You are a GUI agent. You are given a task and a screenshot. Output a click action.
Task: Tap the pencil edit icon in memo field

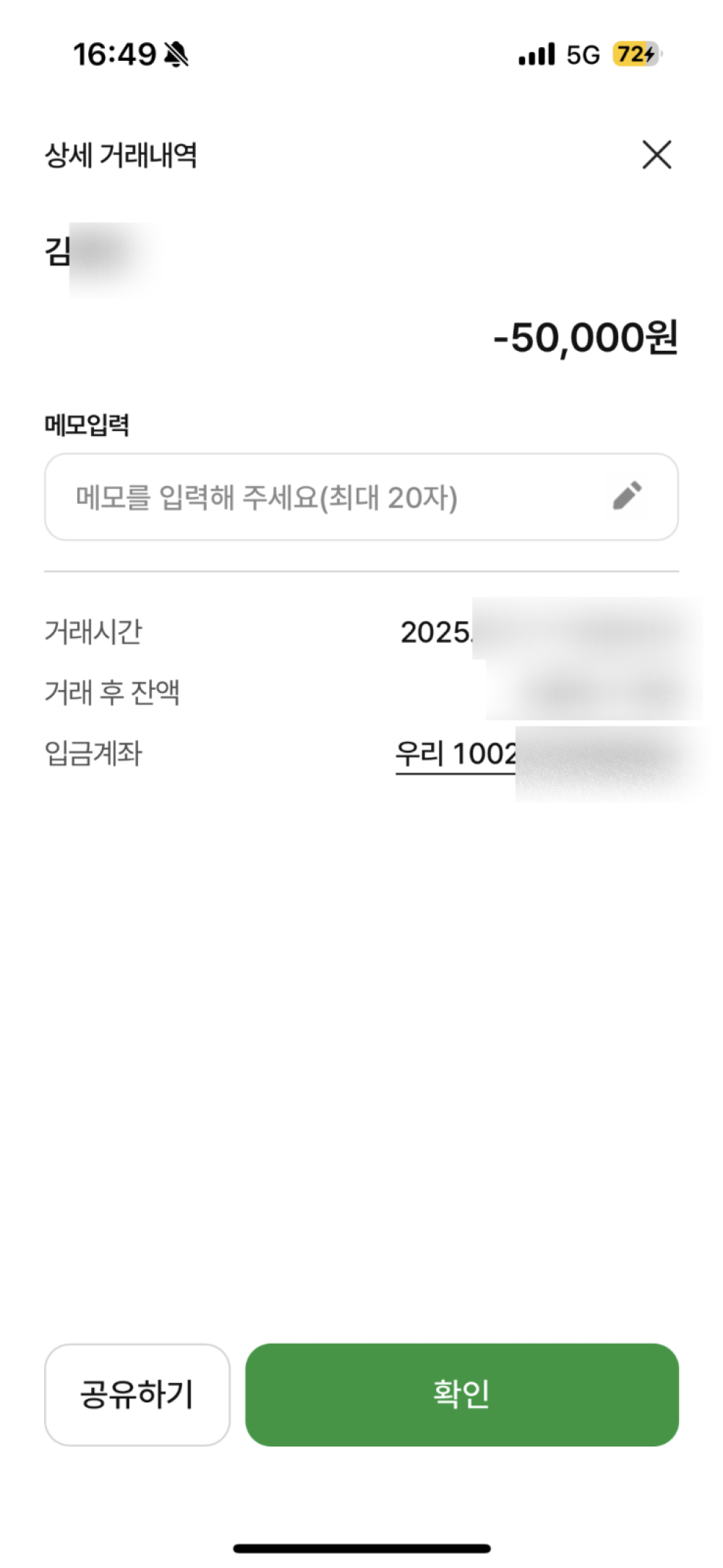[627, 496]
